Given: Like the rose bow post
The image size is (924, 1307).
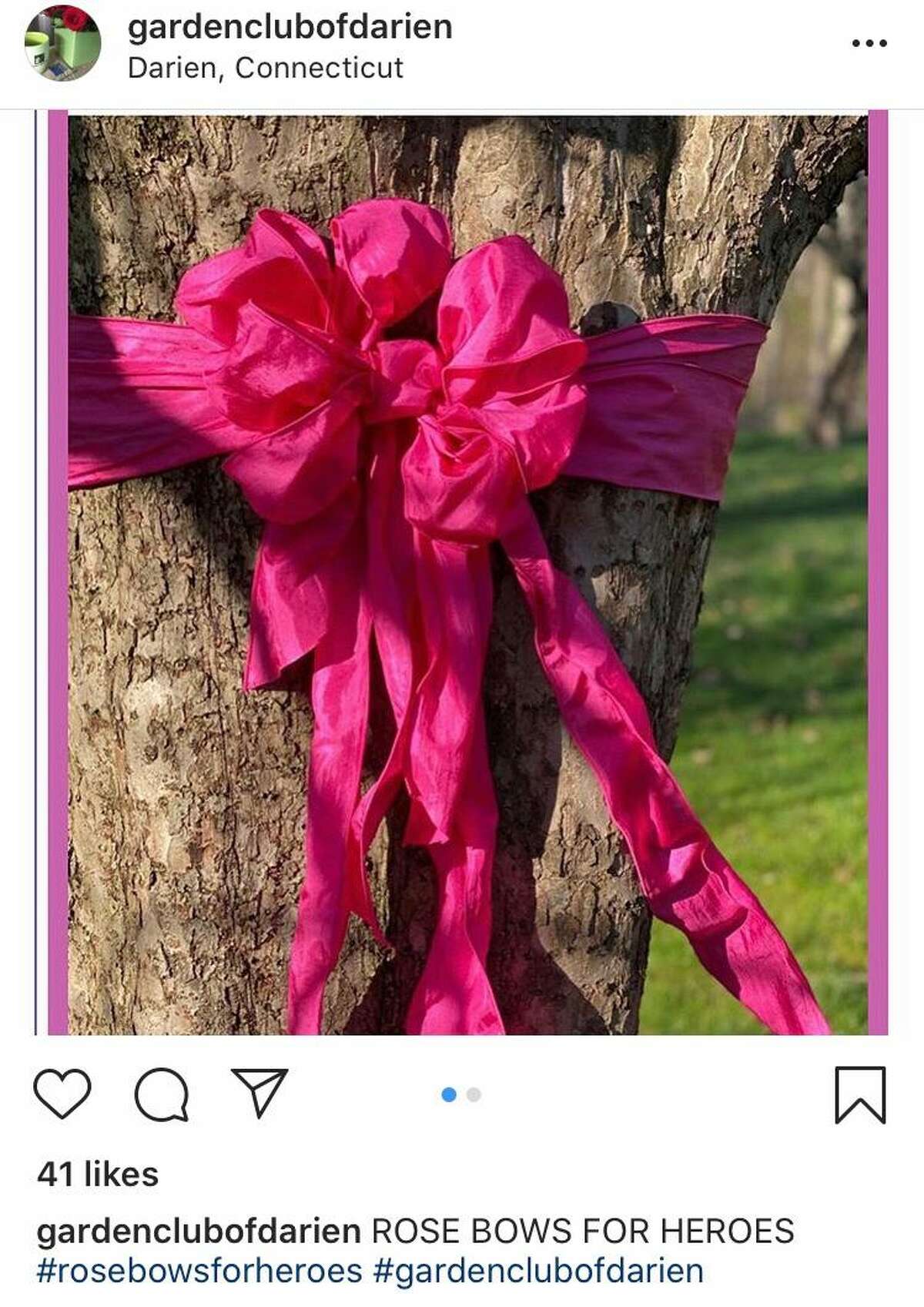Looking at the screenshot, I should click(x=62, y=1094).
